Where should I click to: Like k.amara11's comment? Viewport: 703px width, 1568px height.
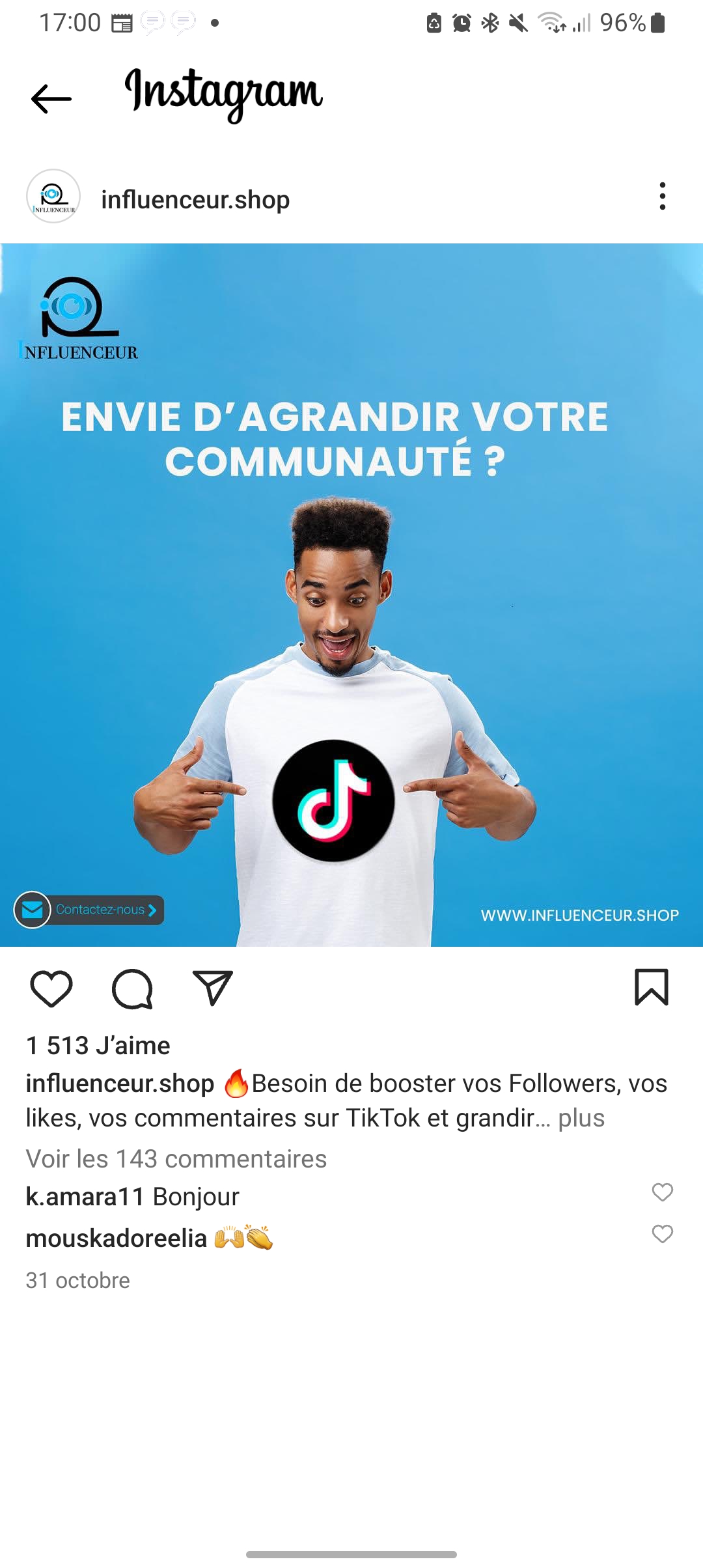tap(662, 1192)
